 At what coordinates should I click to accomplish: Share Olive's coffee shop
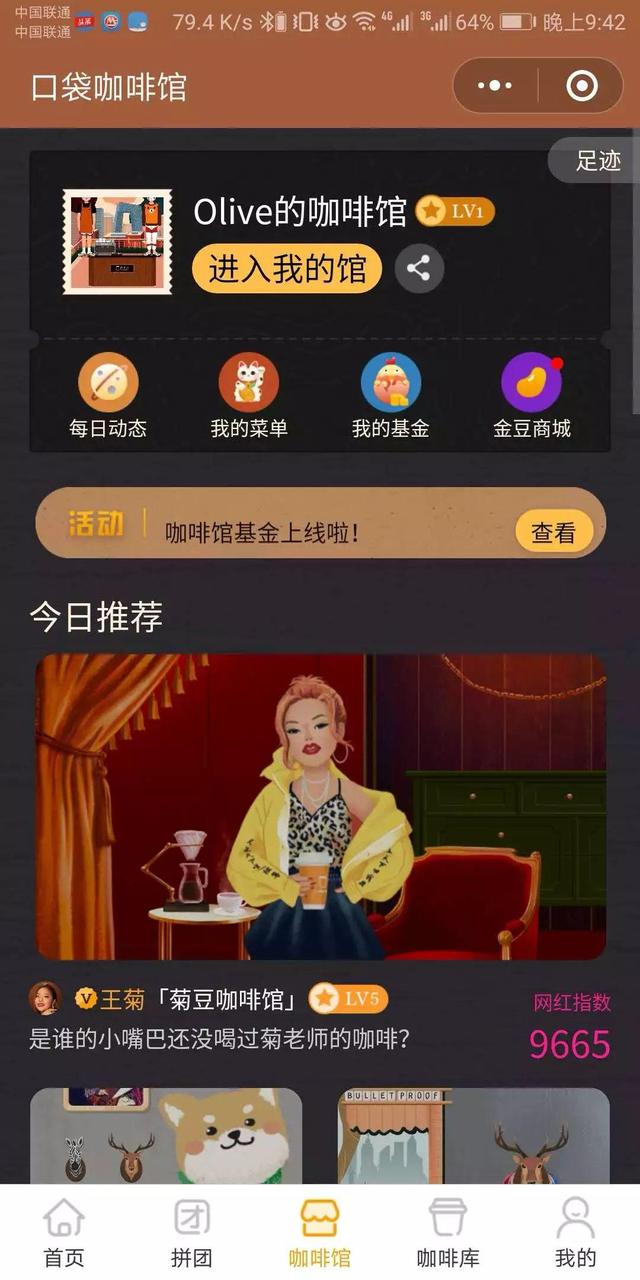tap(419, 269)
